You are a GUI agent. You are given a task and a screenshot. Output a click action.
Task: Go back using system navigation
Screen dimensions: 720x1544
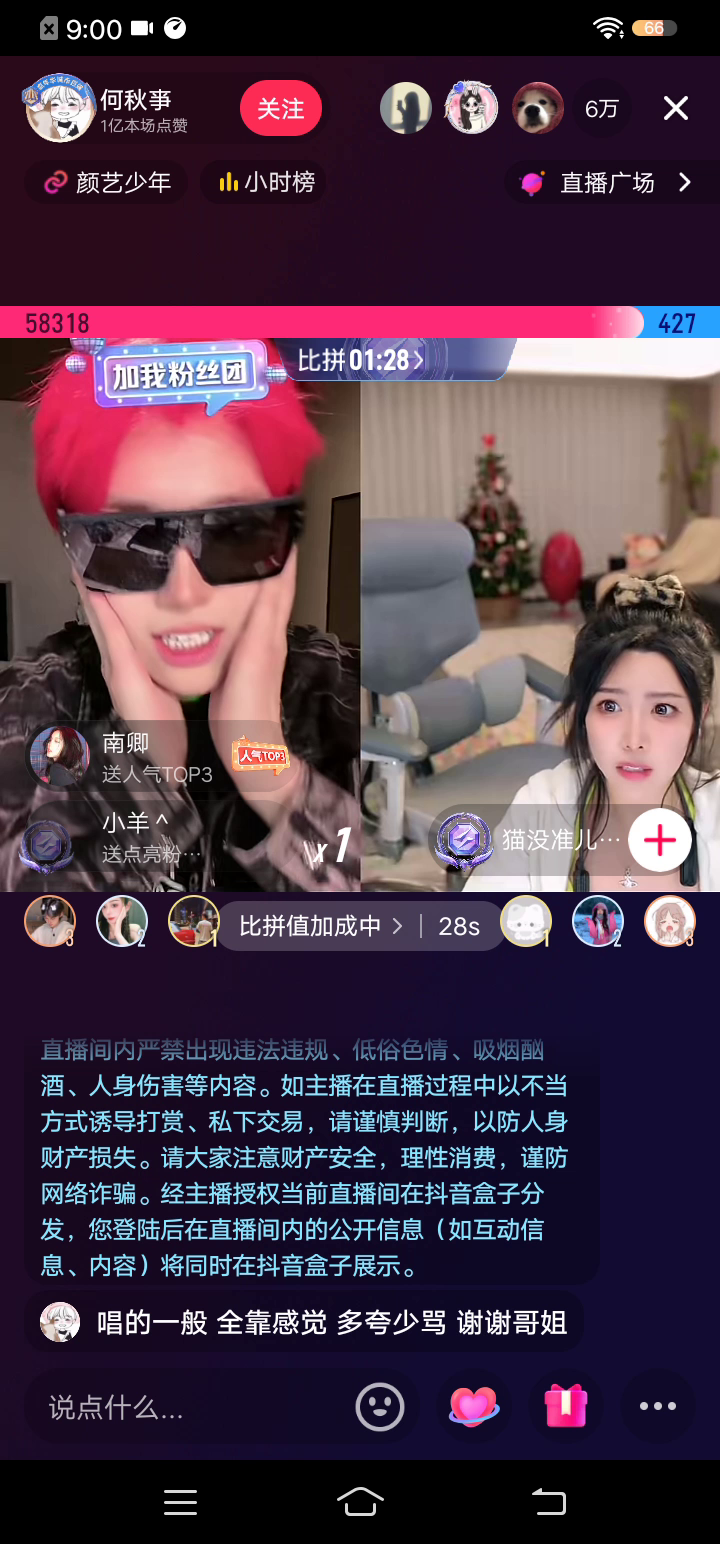click(548, 1502)
